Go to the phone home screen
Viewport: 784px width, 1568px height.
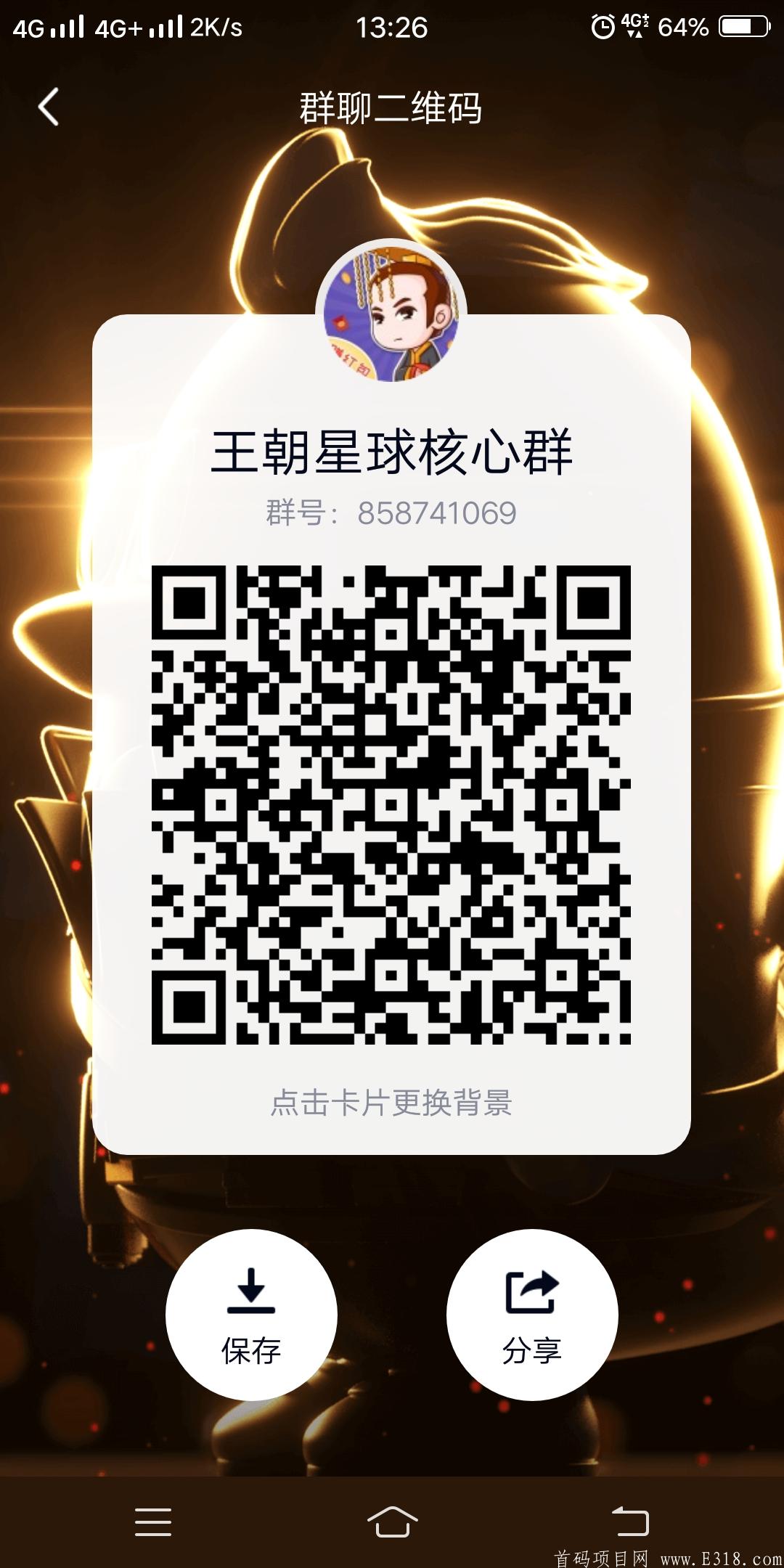tap(392, 1522)
